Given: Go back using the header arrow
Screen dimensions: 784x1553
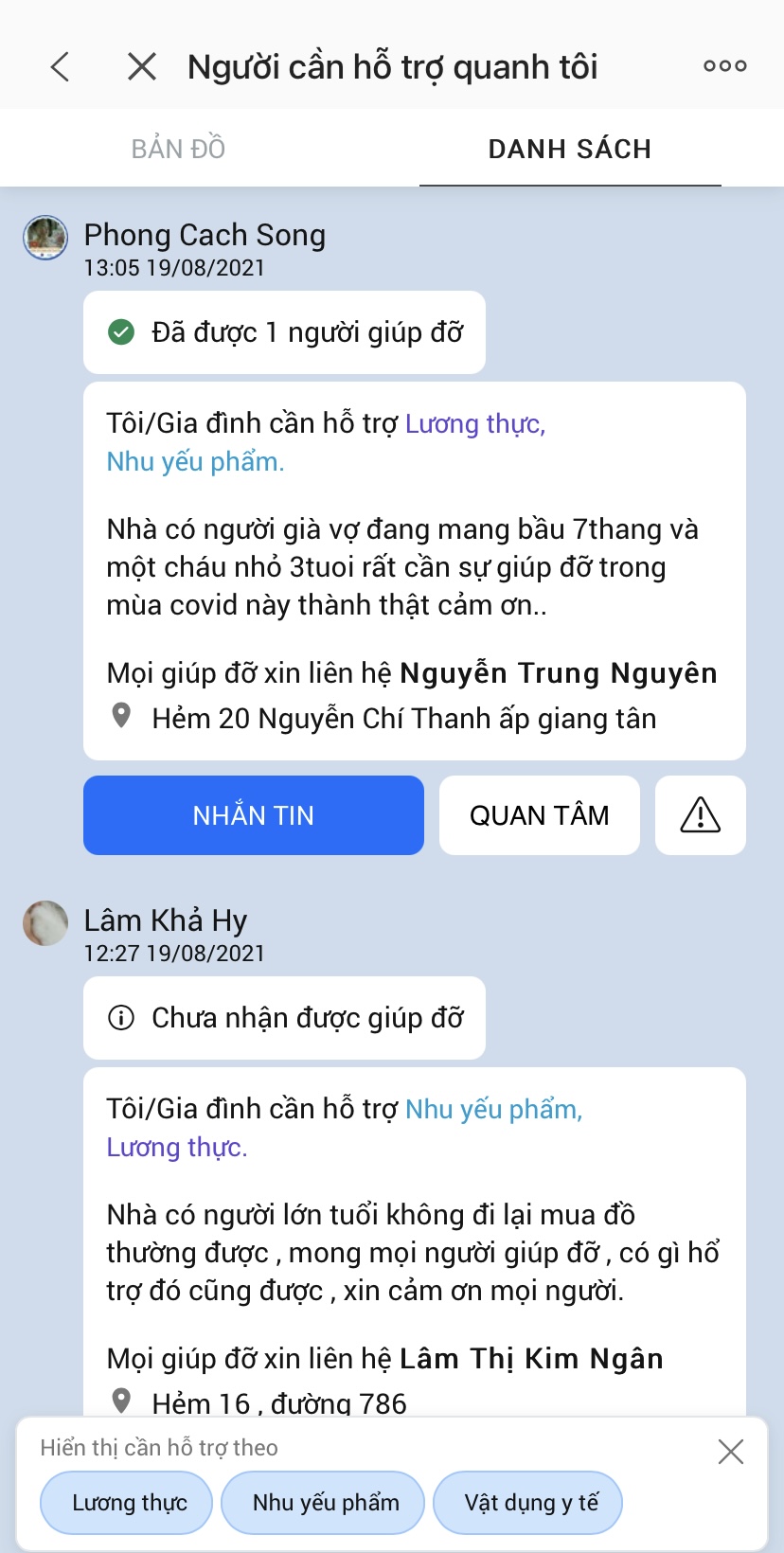Looking at the screenshot, I should 60,66.
